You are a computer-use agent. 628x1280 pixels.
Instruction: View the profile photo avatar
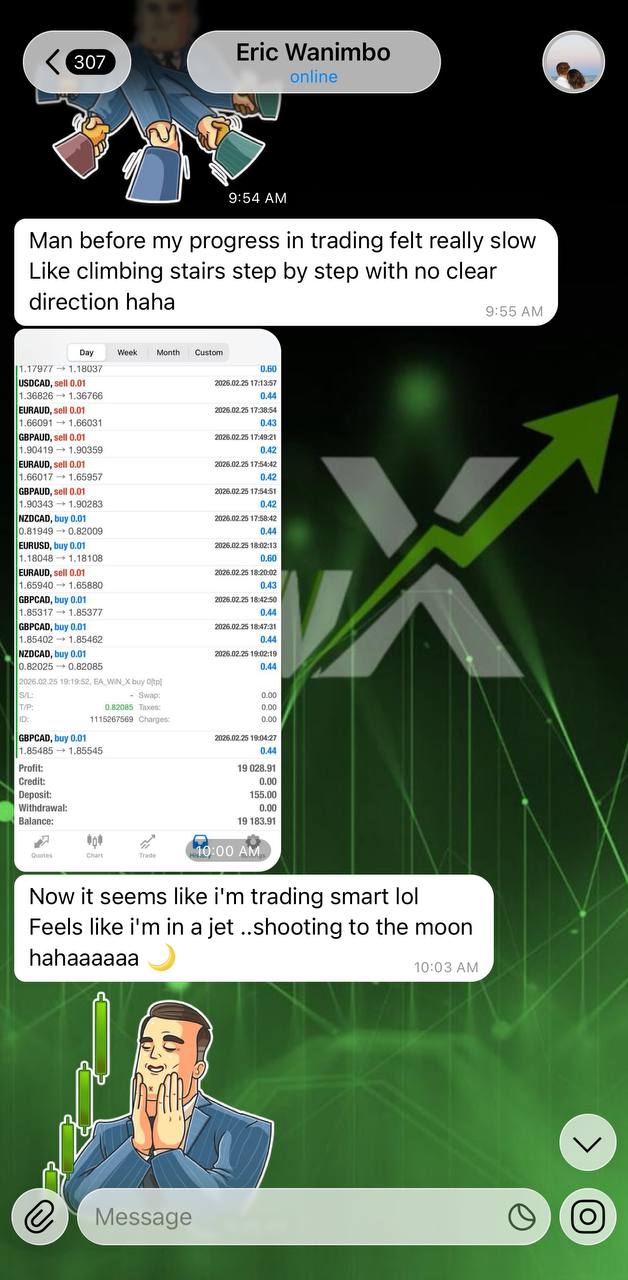[573, 62]
